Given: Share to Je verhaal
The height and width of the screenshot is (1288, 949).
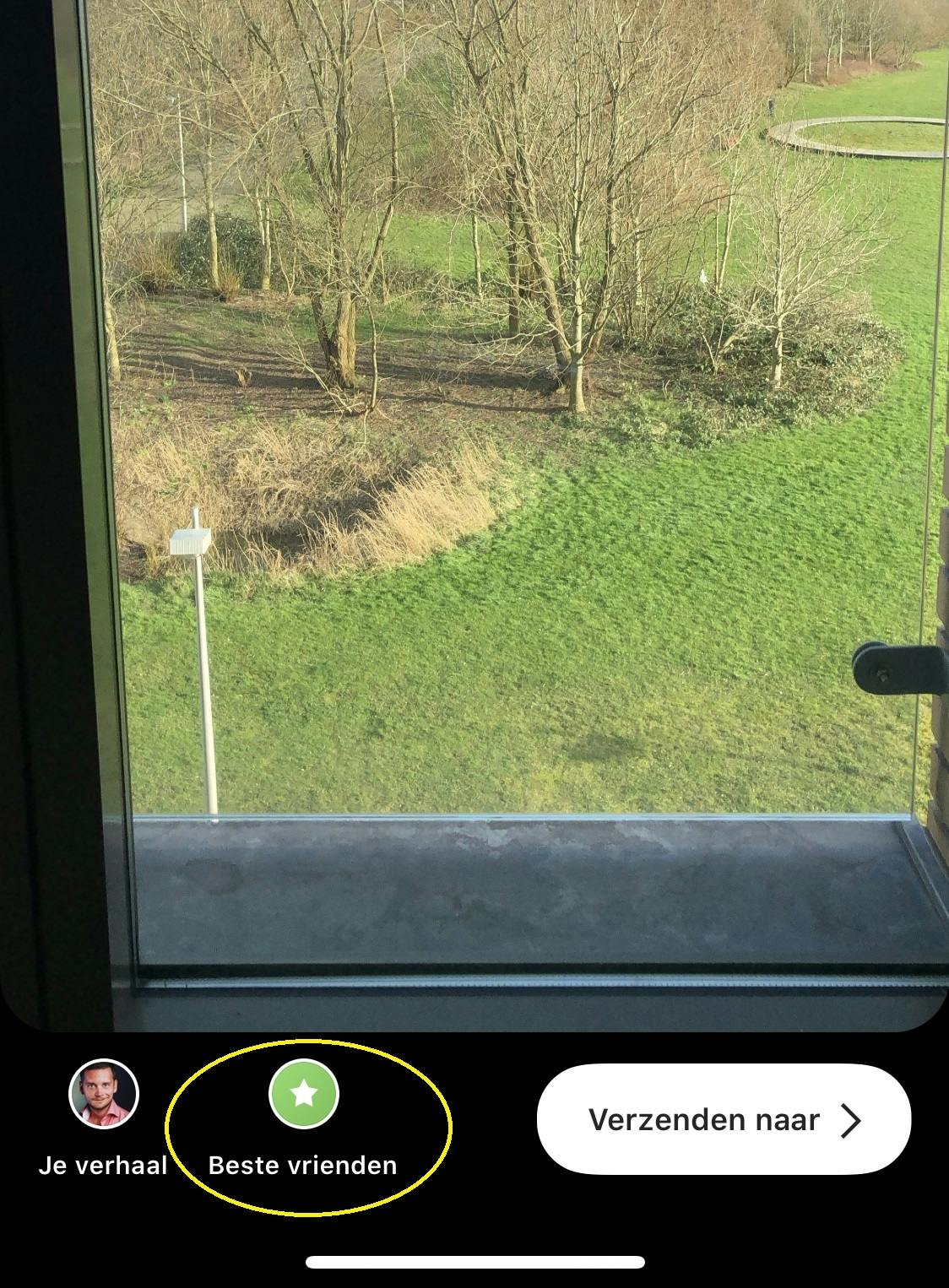Looking at the screenshot, I should click(x=103, y=1095).
